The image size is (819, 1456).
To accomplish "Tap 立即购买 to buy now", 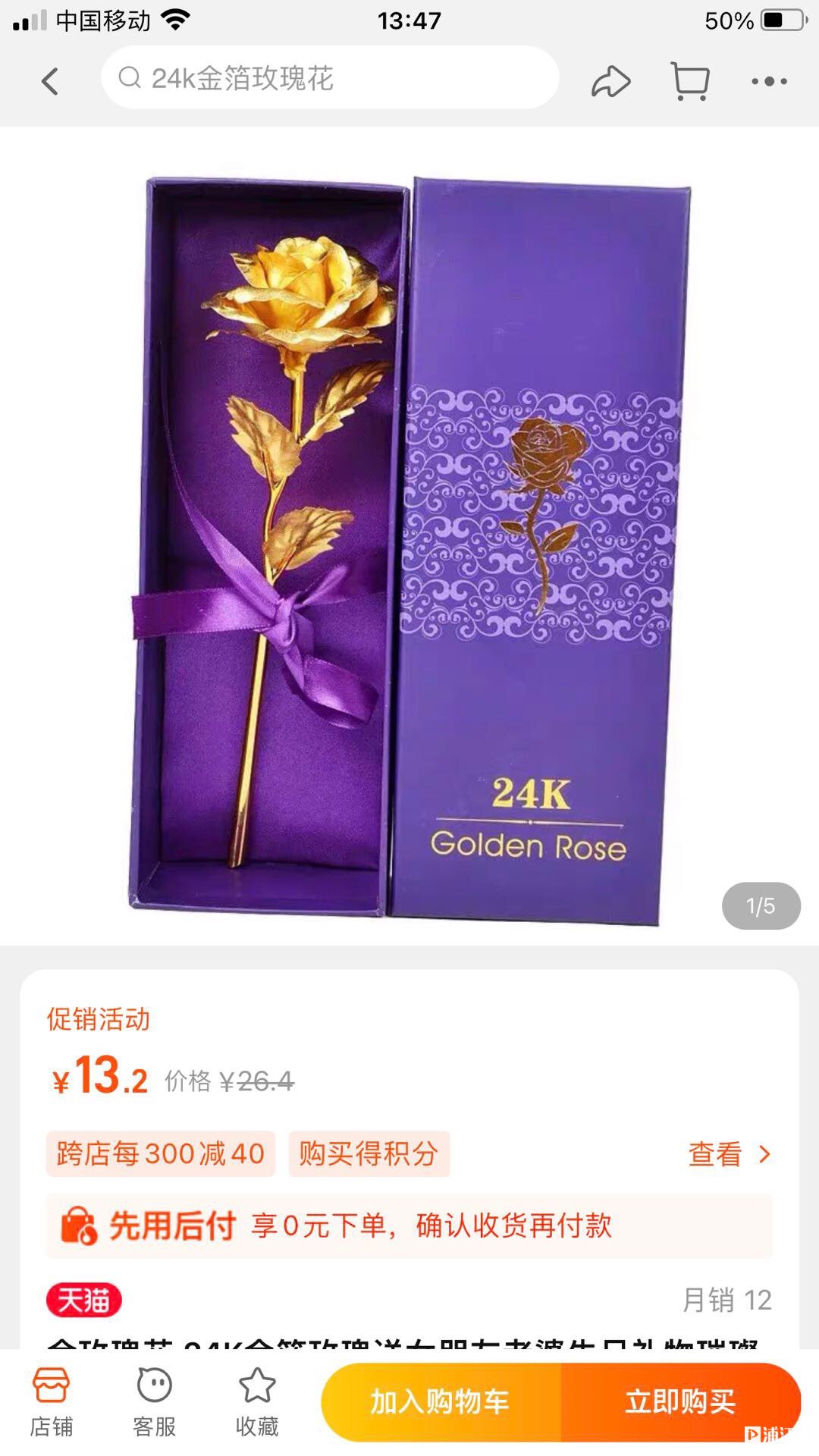I will coord(680,1402).
